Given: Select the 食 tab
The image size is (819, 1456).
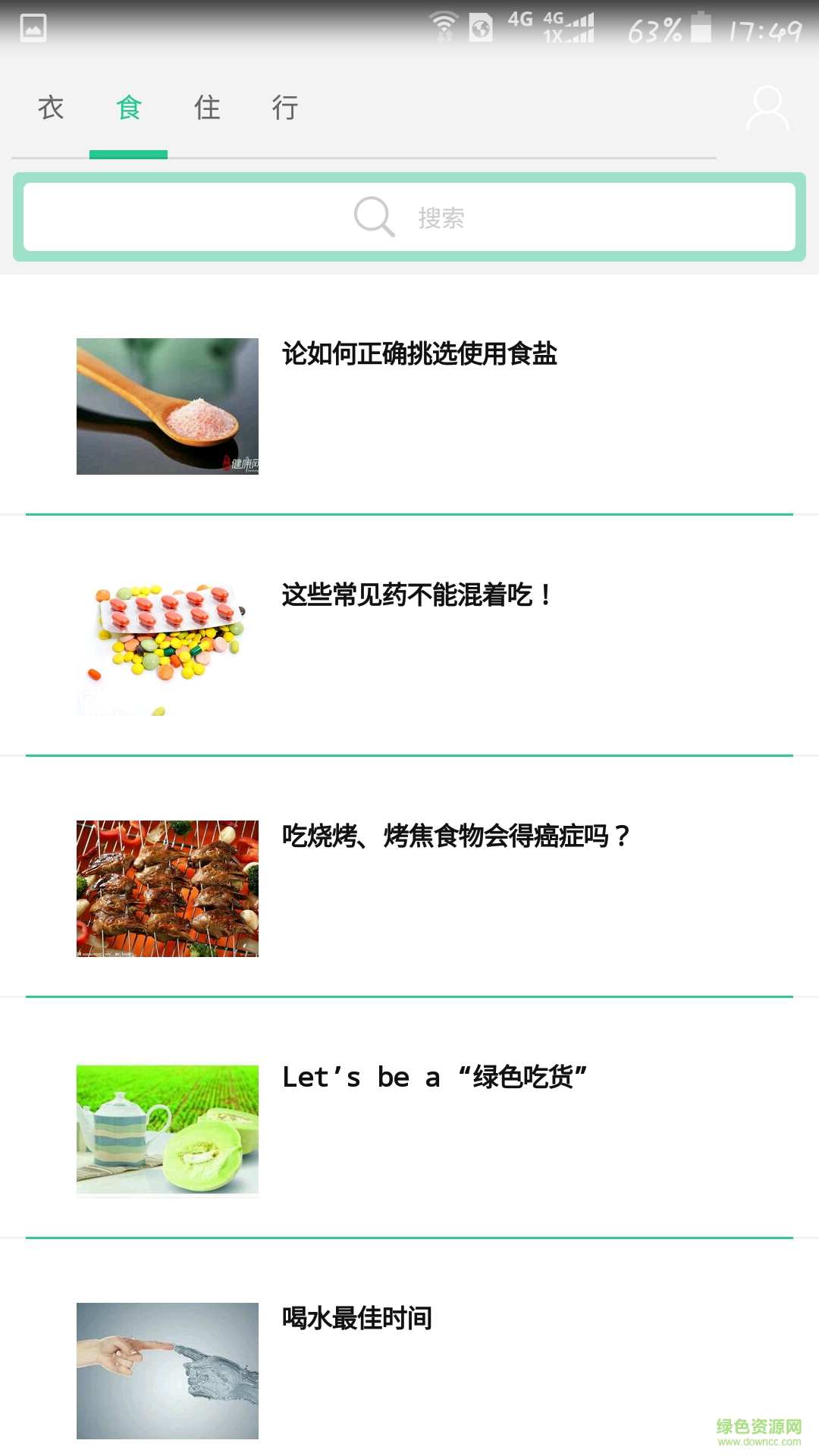Looking at the screenshot, I should click(129, 108).
